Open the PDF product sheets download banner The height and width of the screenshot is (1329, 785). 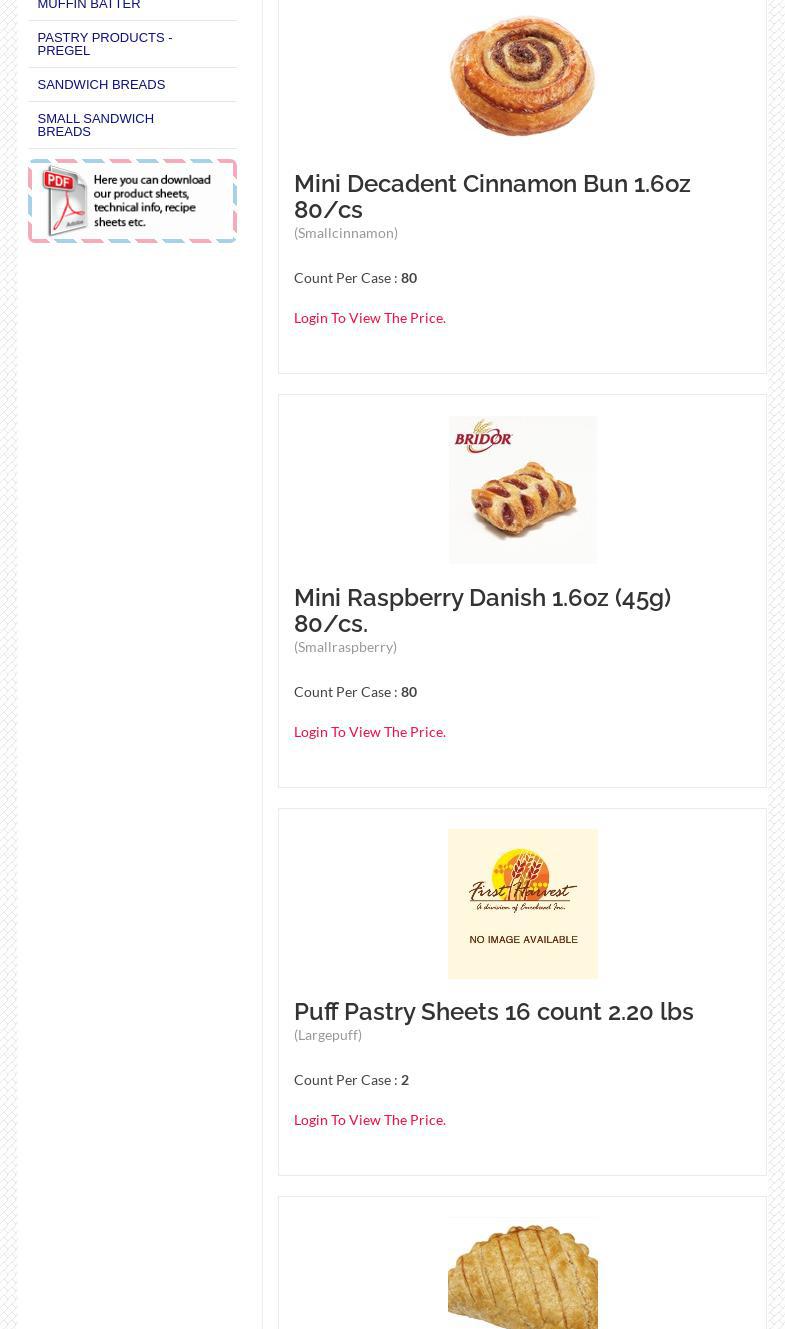click(x=132, y=201)
